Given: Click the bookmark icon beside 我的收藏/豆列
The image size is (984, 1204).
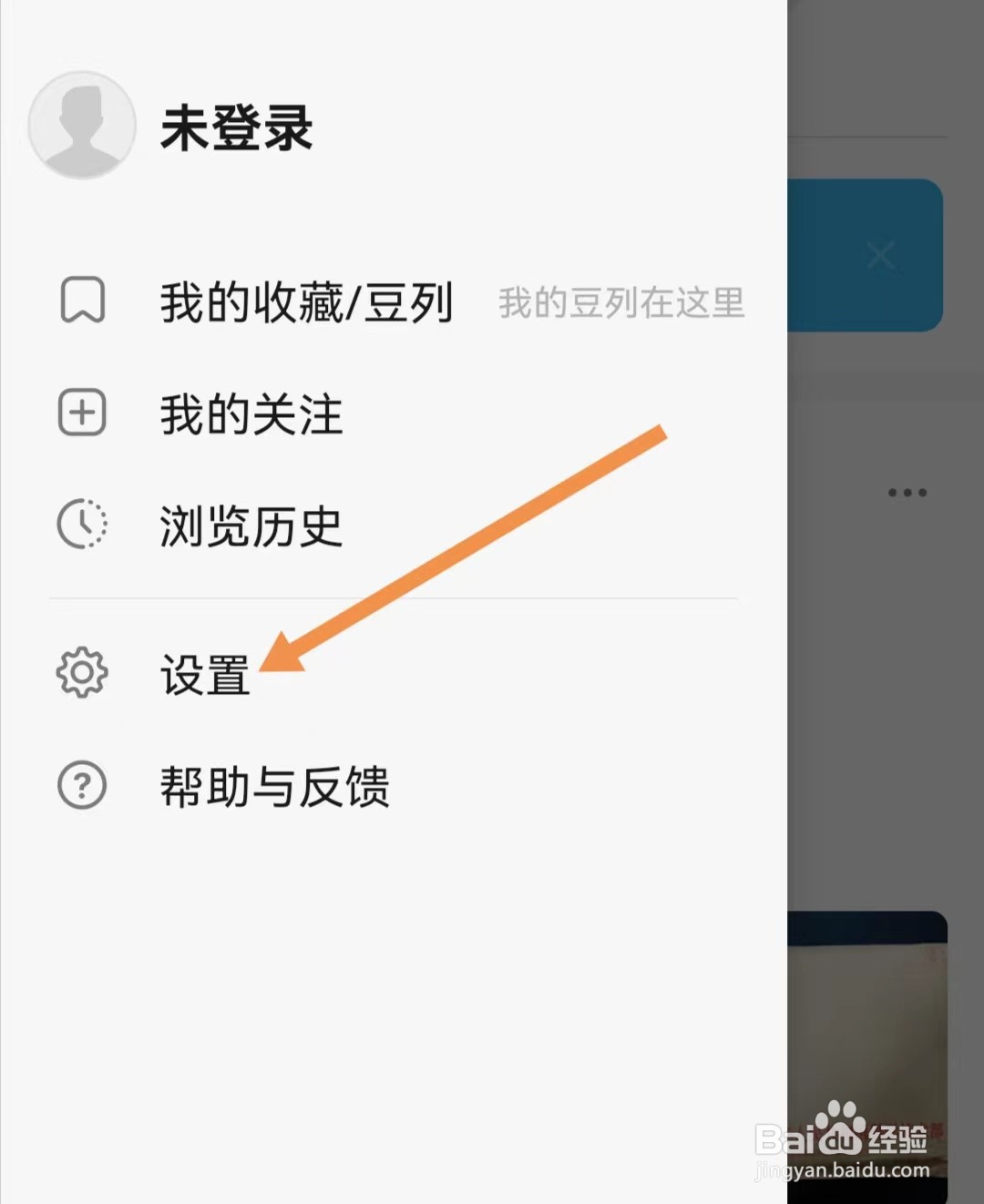Looking at the screenshot, I should pos(83,303).
